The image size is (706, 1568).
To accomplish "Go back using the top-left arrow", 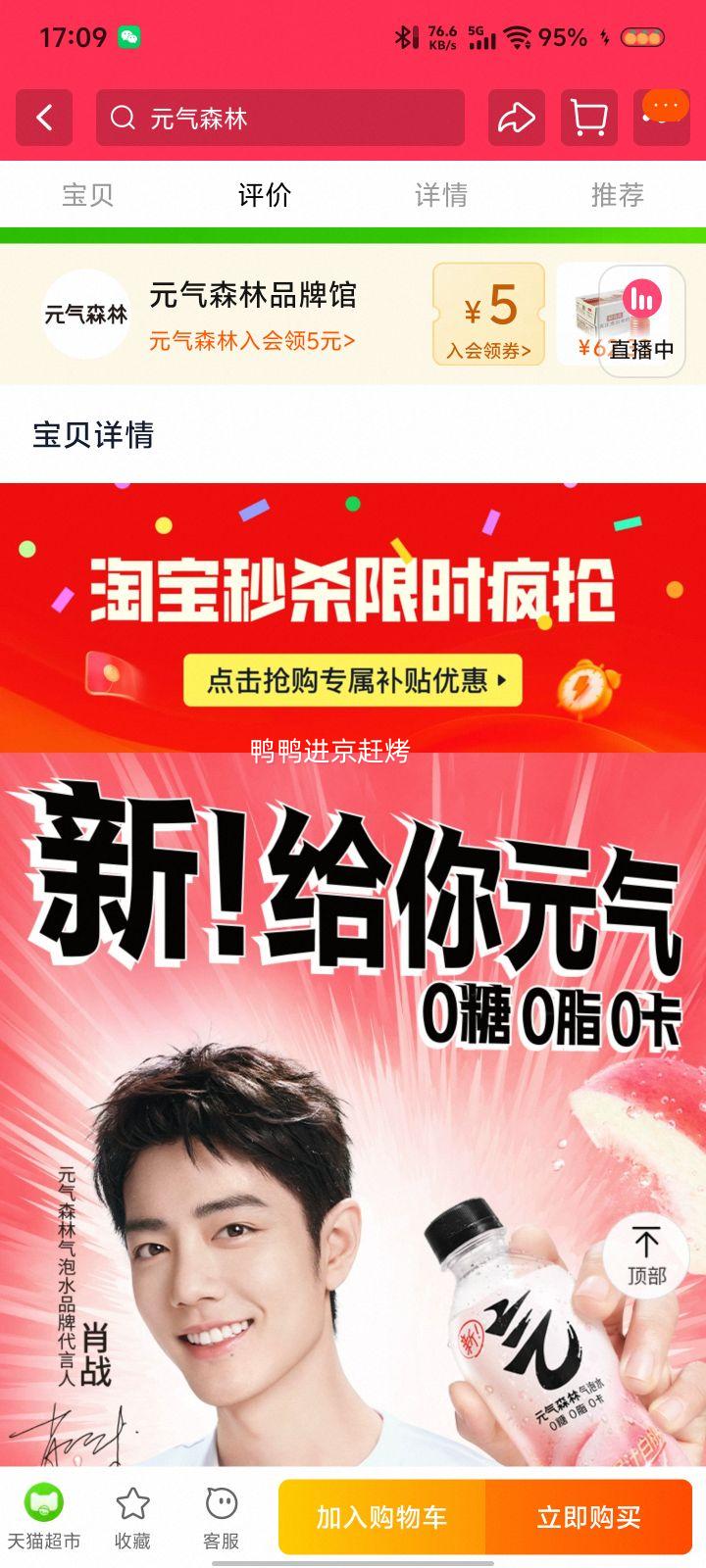I will pyautogui.click(x=44, y=119).
